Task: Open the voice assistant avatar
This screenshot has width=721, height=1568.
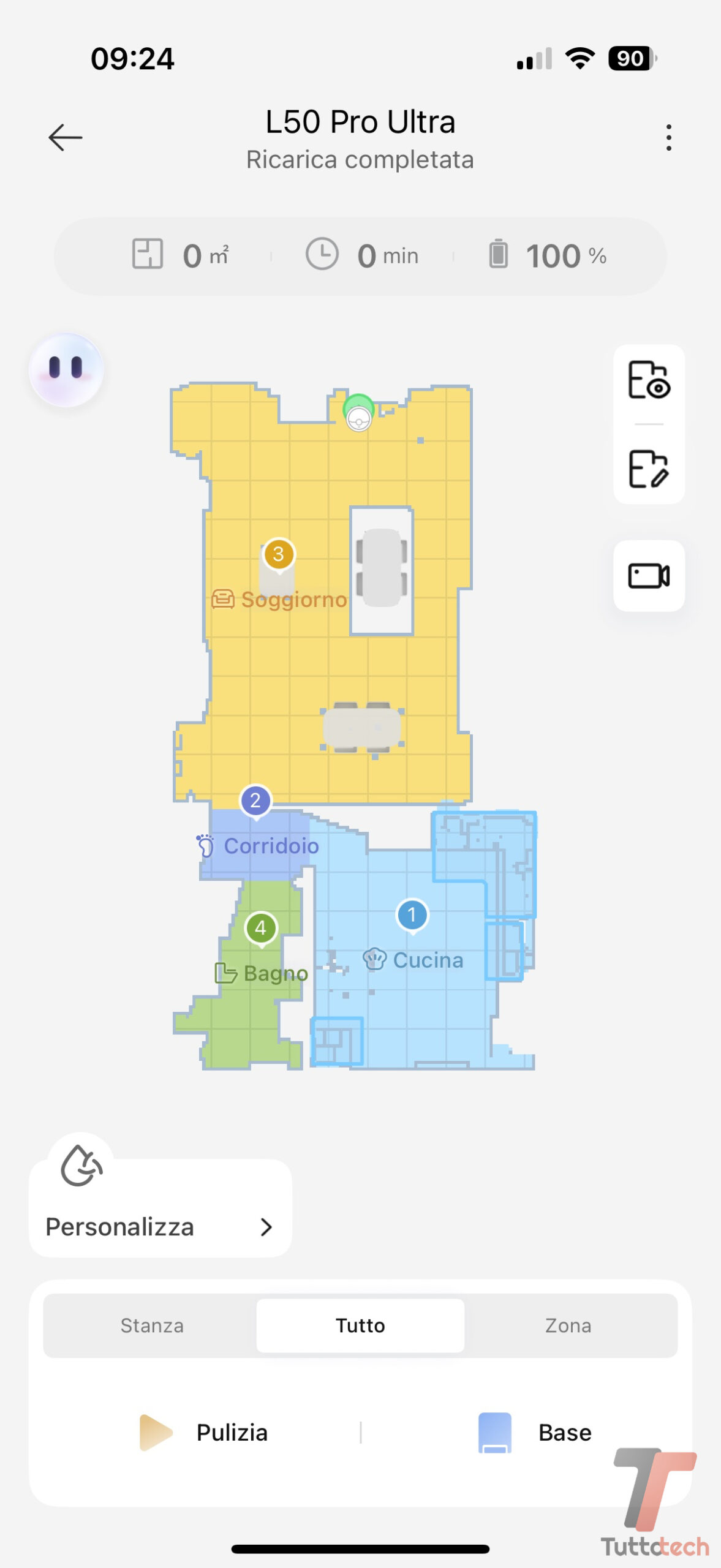Action: pos(66,369)
